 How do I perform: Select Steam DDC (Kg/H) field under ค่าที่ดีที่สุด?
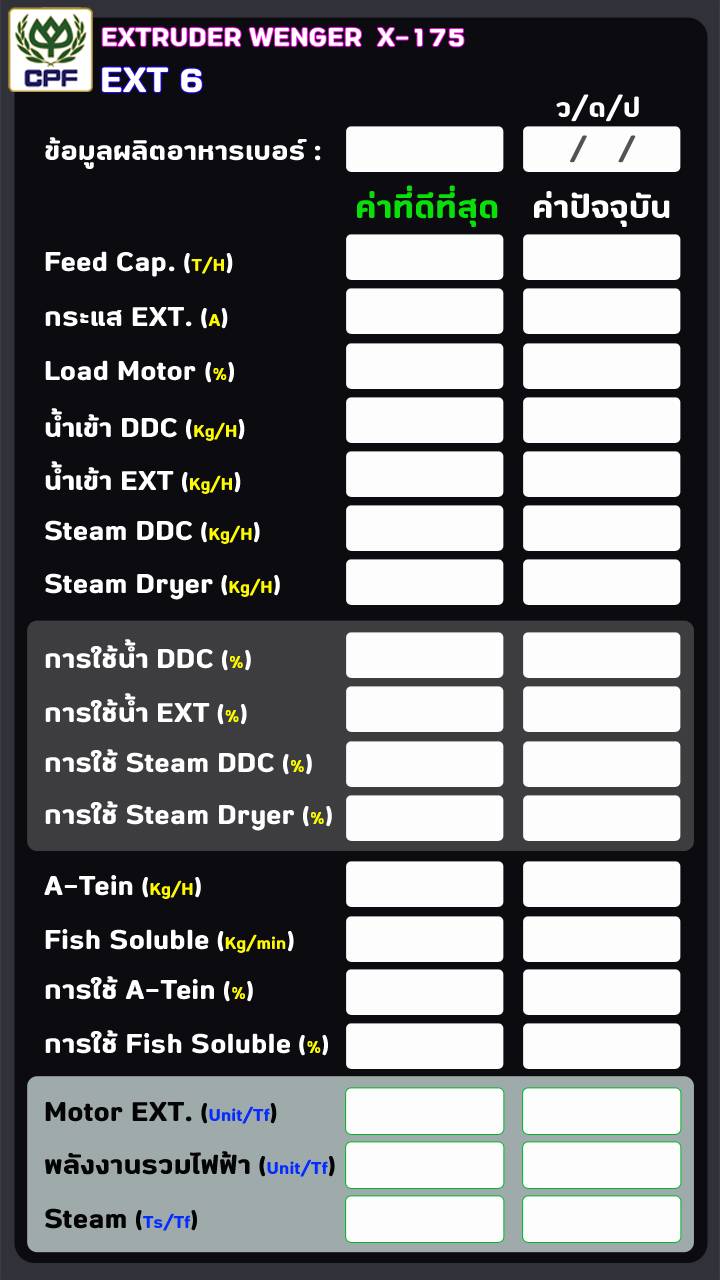click(424, 528)
